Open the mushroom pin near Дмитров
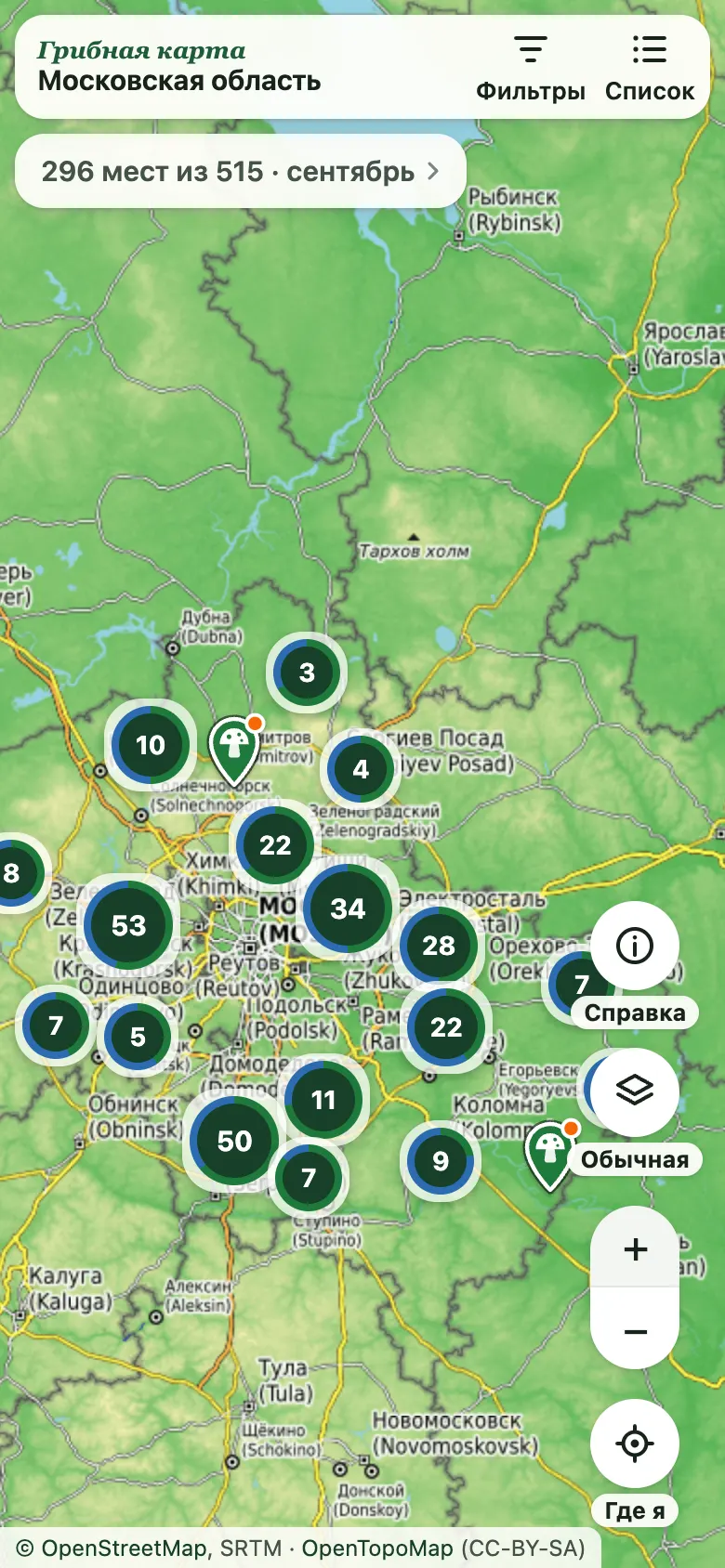 234,750
